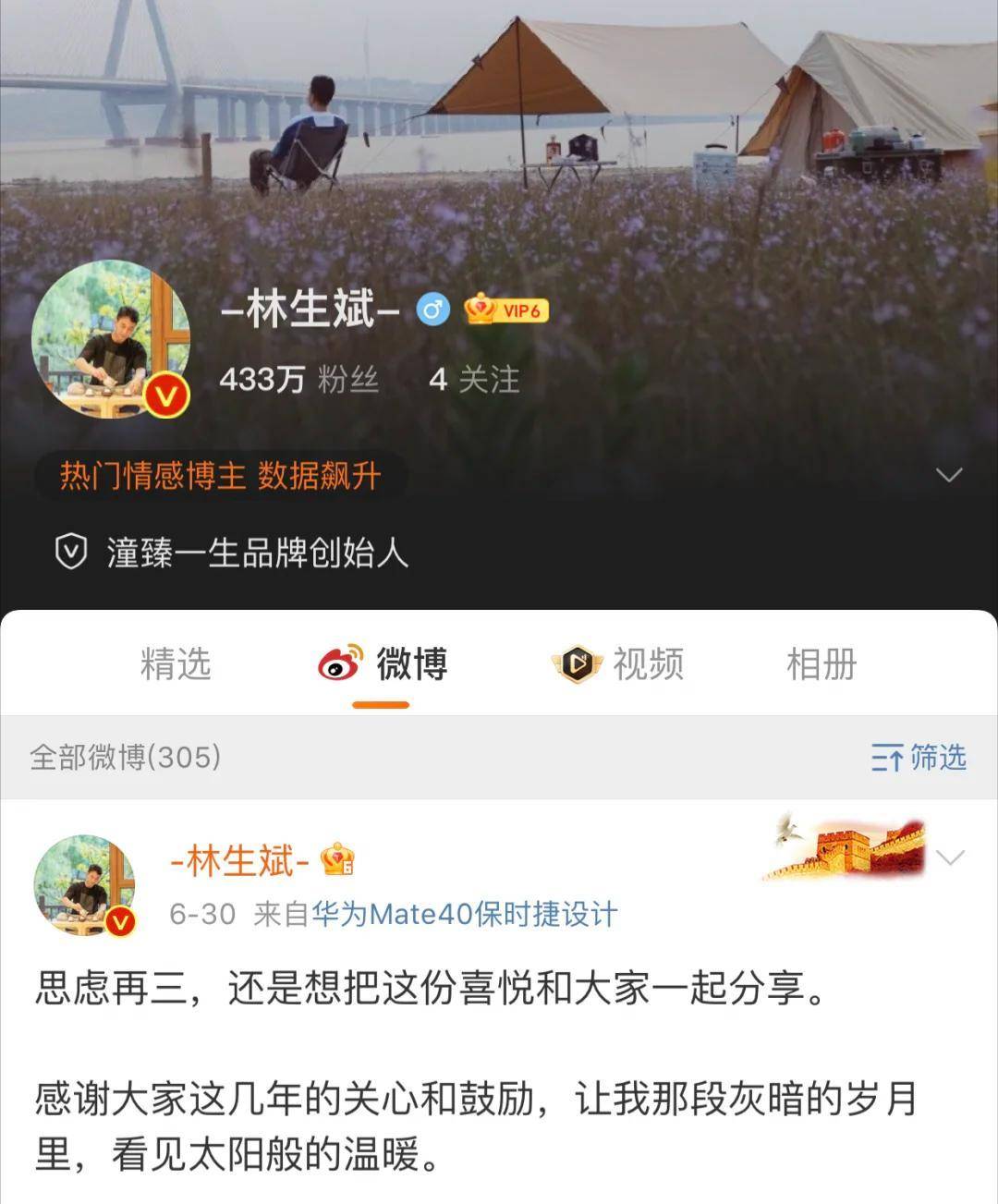Switch to the 微博 tab

pyautogui.click(x=383, y=663)
